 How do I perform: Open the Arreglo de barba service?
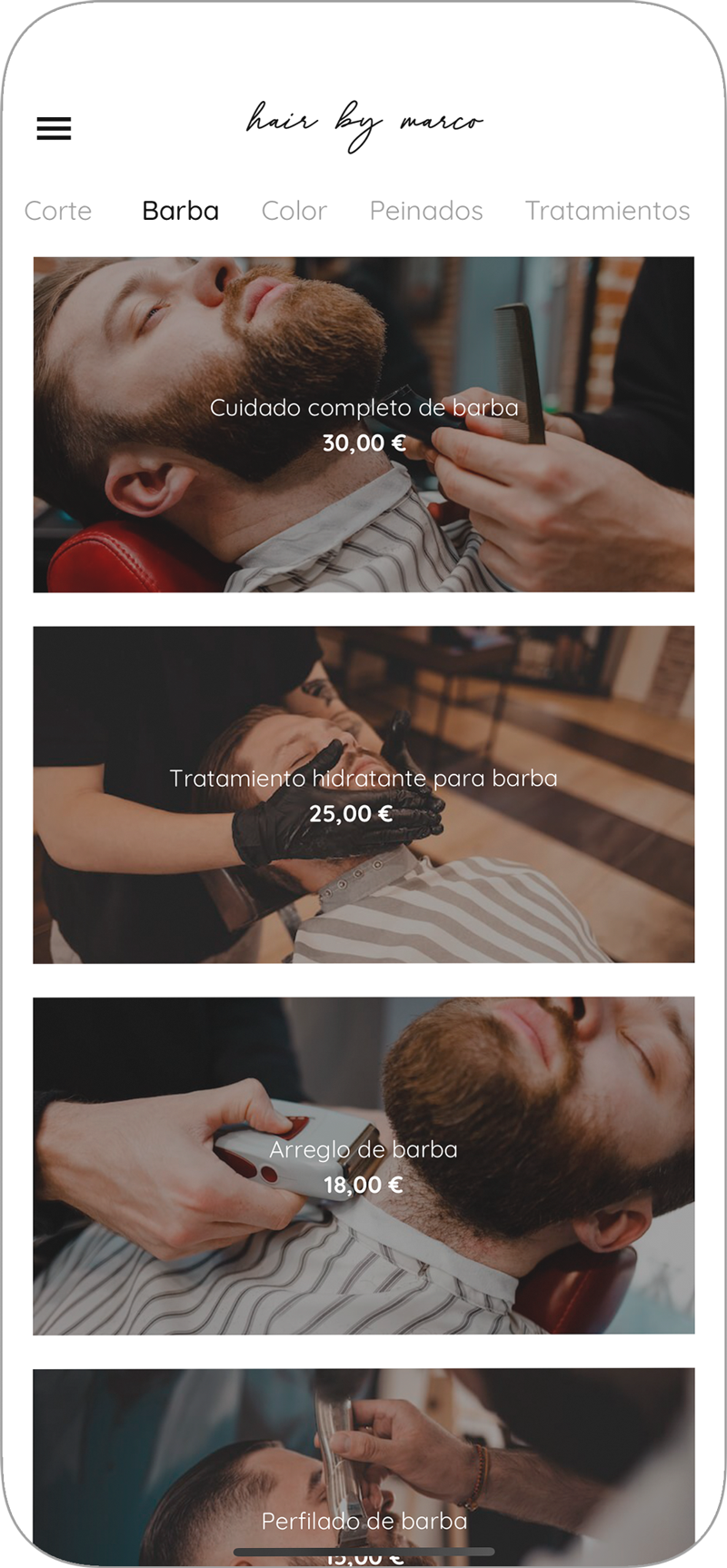pyautogui.click(x=363, y=1166)
